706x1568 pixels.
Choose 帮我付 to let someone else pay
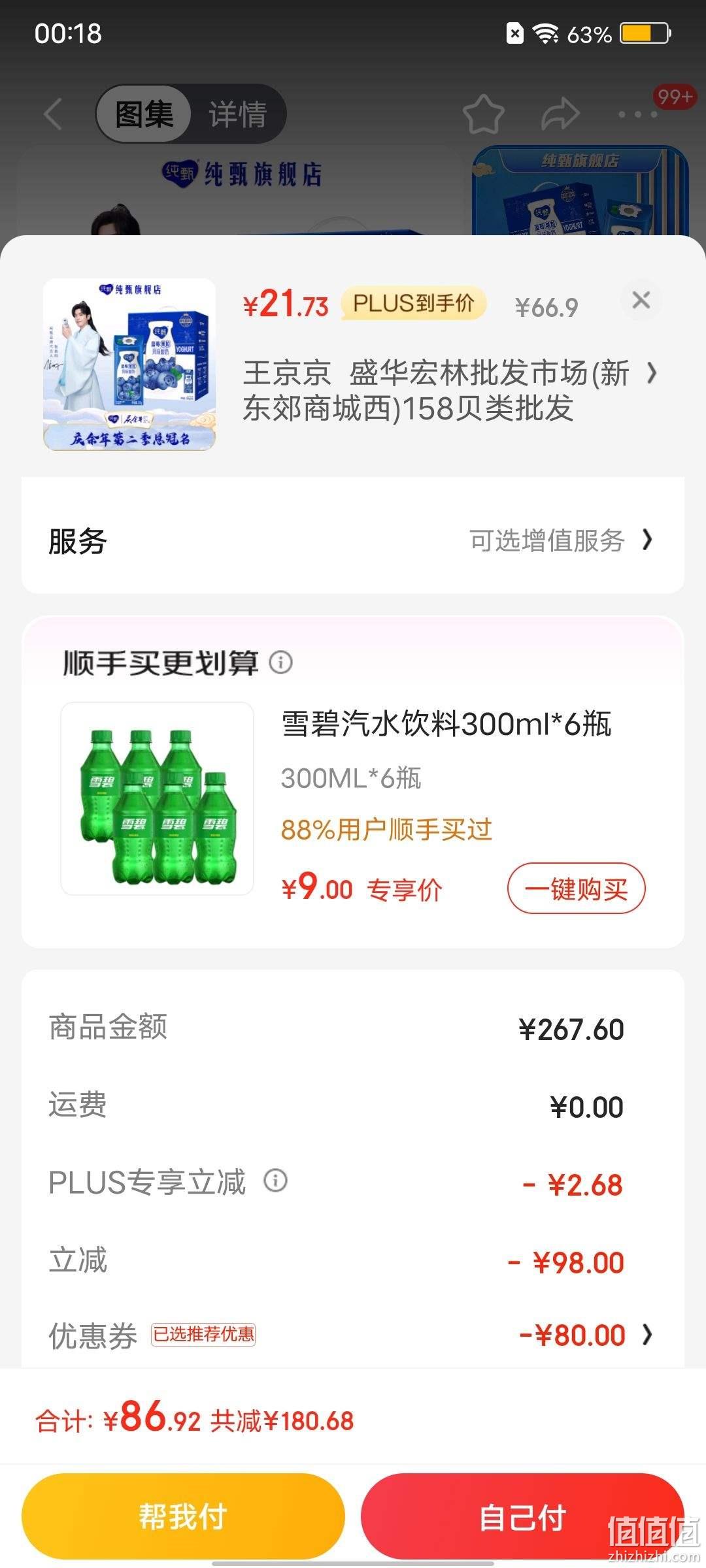(183, 1516)
